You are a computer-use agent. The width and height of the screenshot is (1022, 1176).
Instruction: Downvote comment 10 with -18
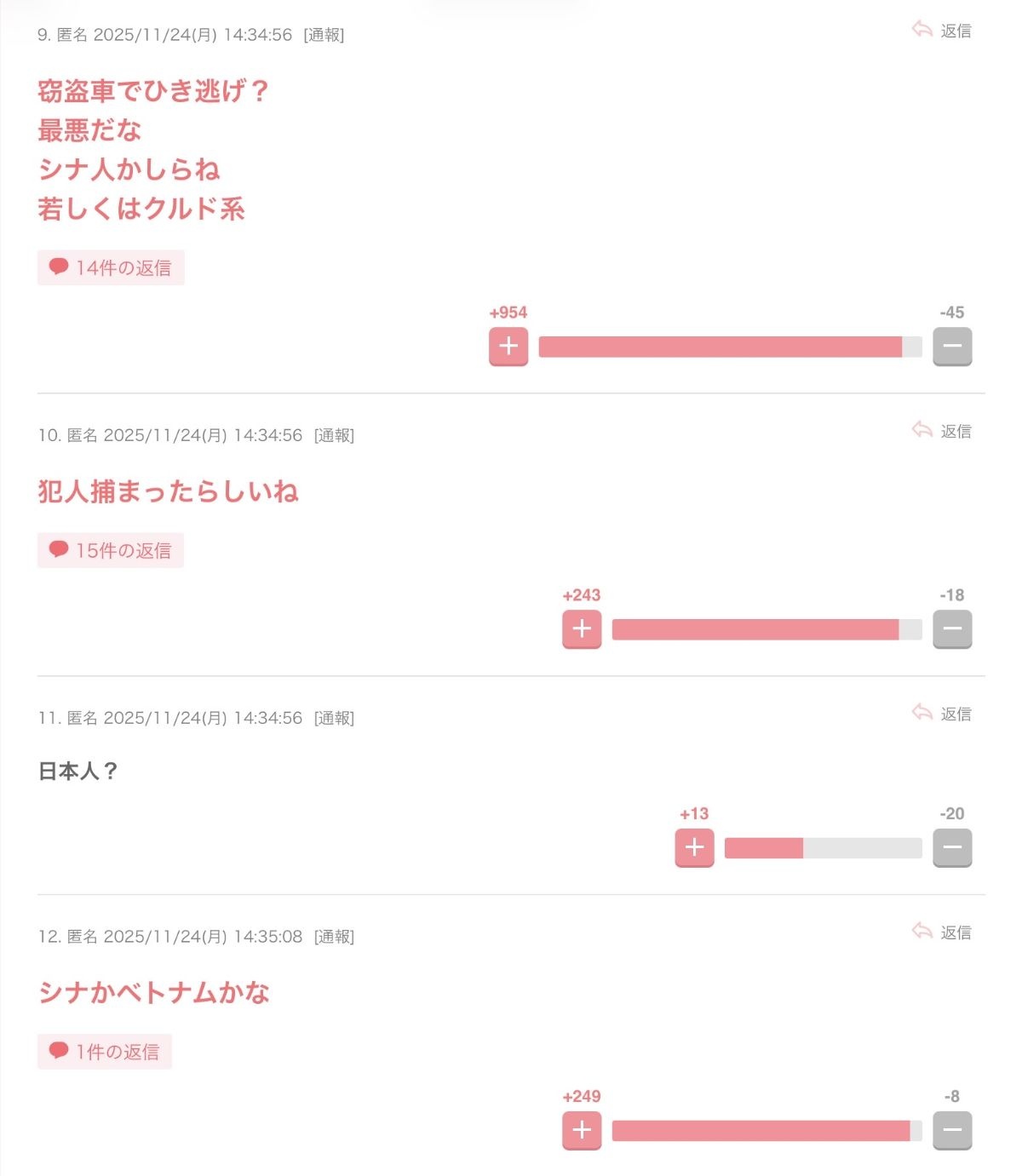pyautogui.click(x=952, y=629)
